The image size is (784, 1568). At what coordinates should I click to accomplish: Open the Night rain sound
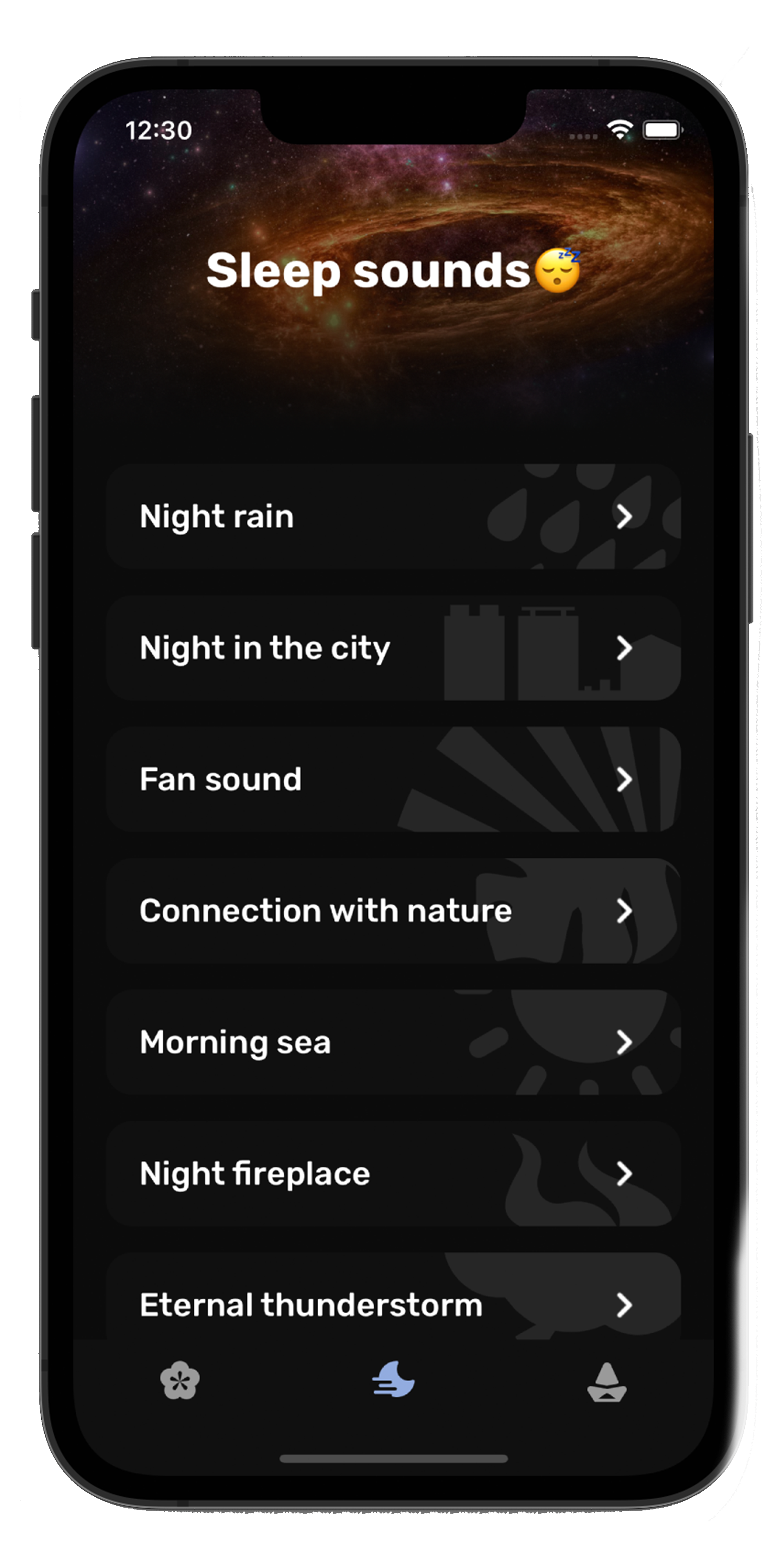pyautogui.click(x=393, y=517)
